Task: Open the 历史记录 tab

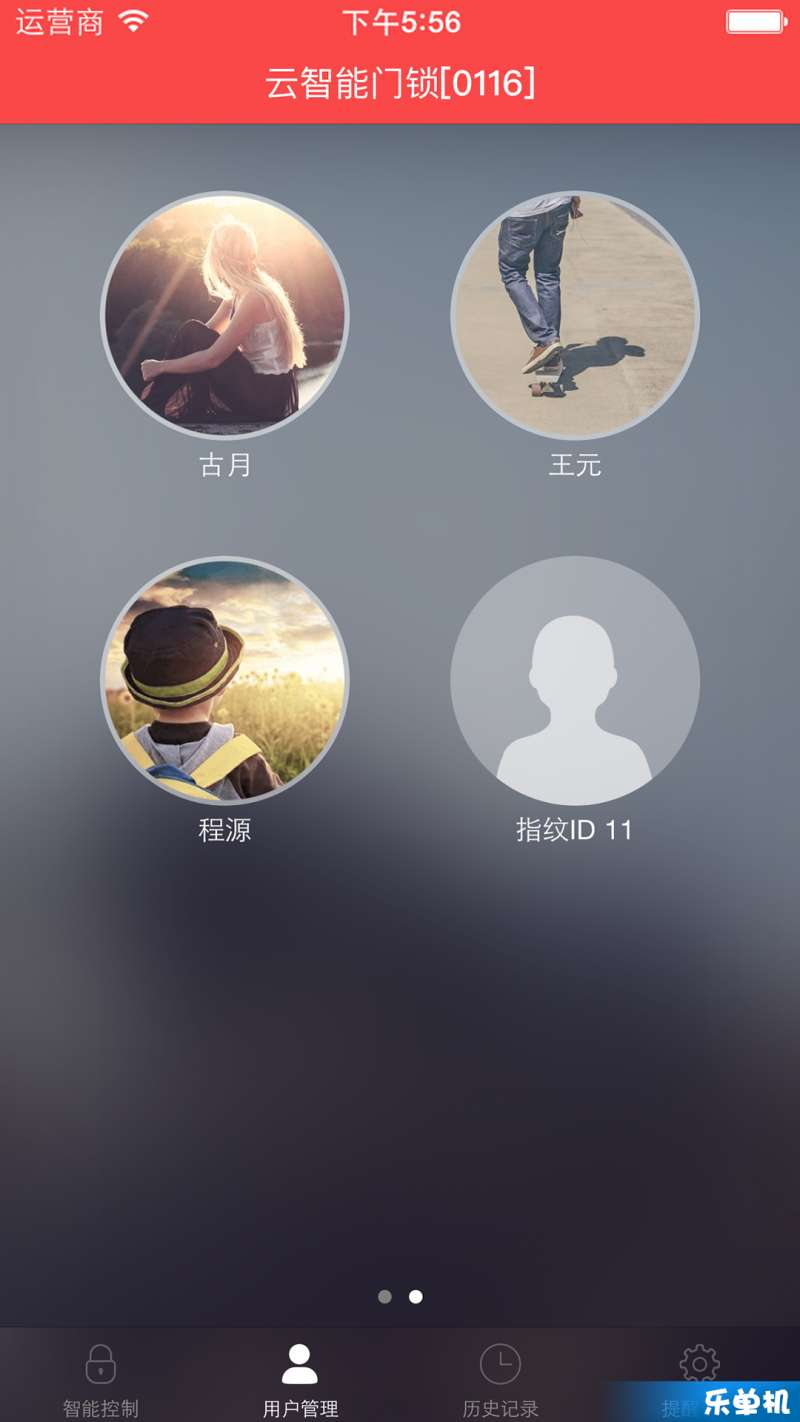Action: 500,1380
